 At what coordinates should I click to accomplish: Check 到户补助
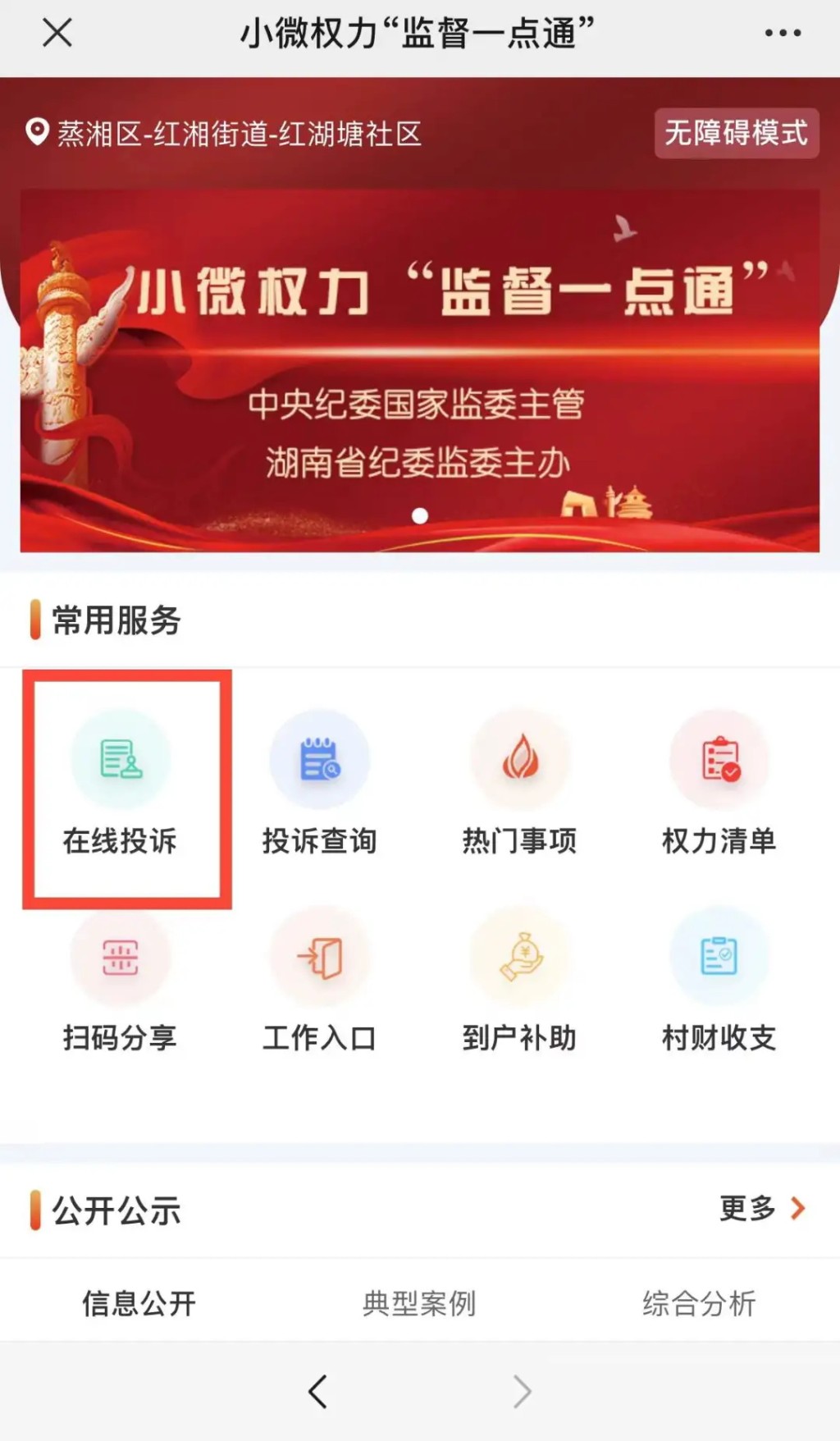[x=519, y=981]
